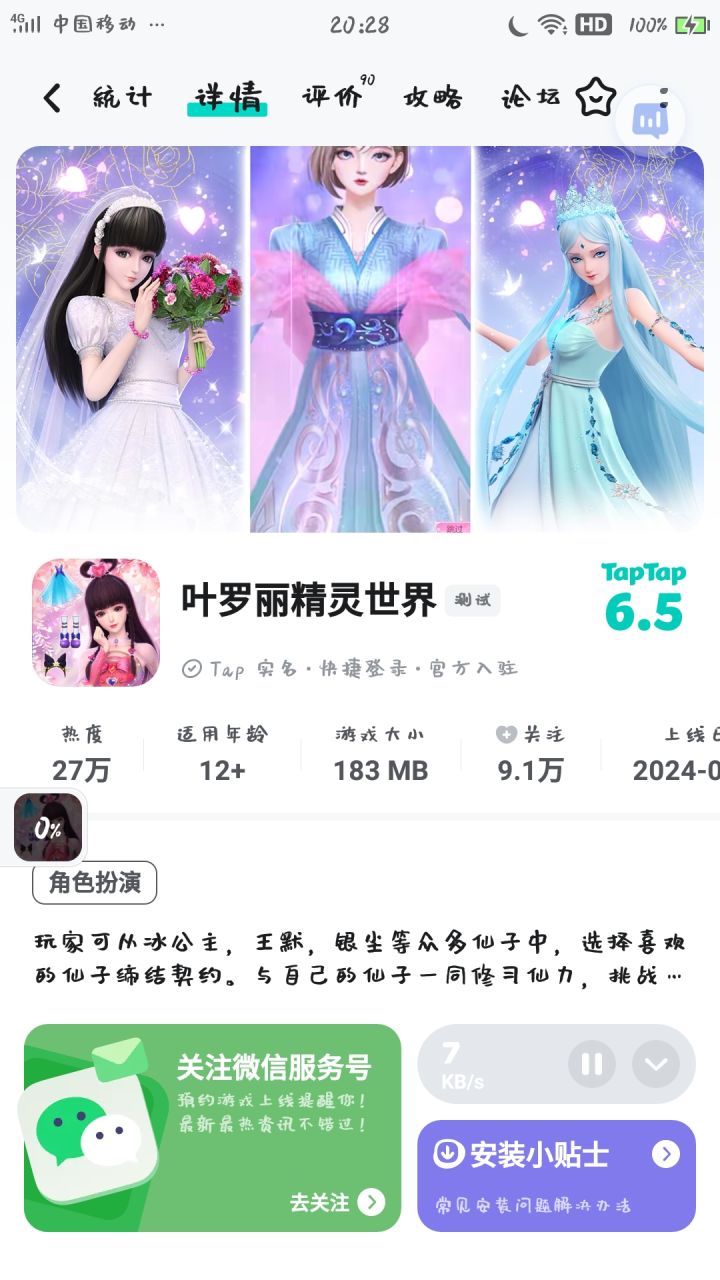
Task: View the bride character screenshot
Action: coord(131,338)
